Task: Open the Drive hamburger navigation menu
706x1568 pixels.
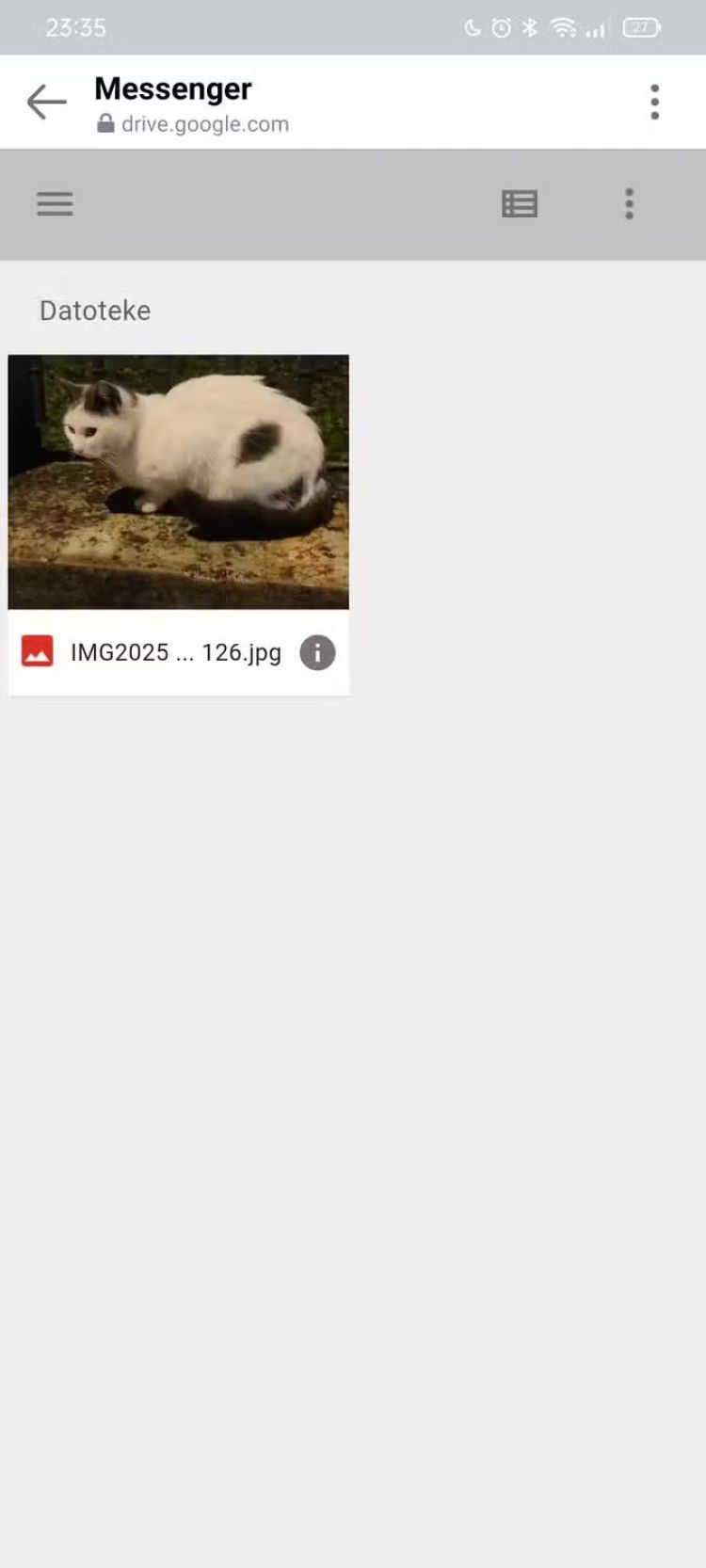Action: pyautogui.click(x=55, y=203)
